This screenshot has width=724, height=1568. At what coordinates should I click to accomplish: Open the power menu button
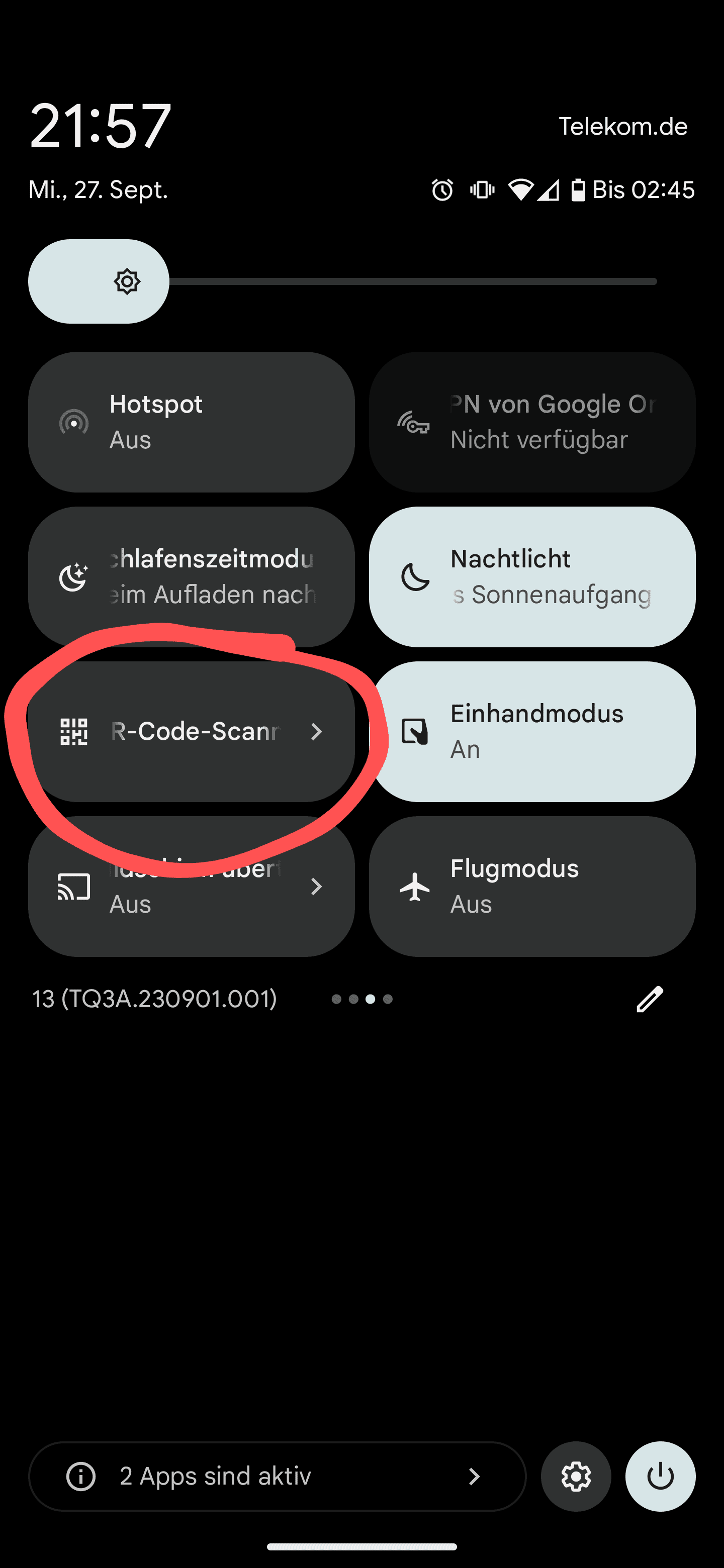coord(661,1476)
